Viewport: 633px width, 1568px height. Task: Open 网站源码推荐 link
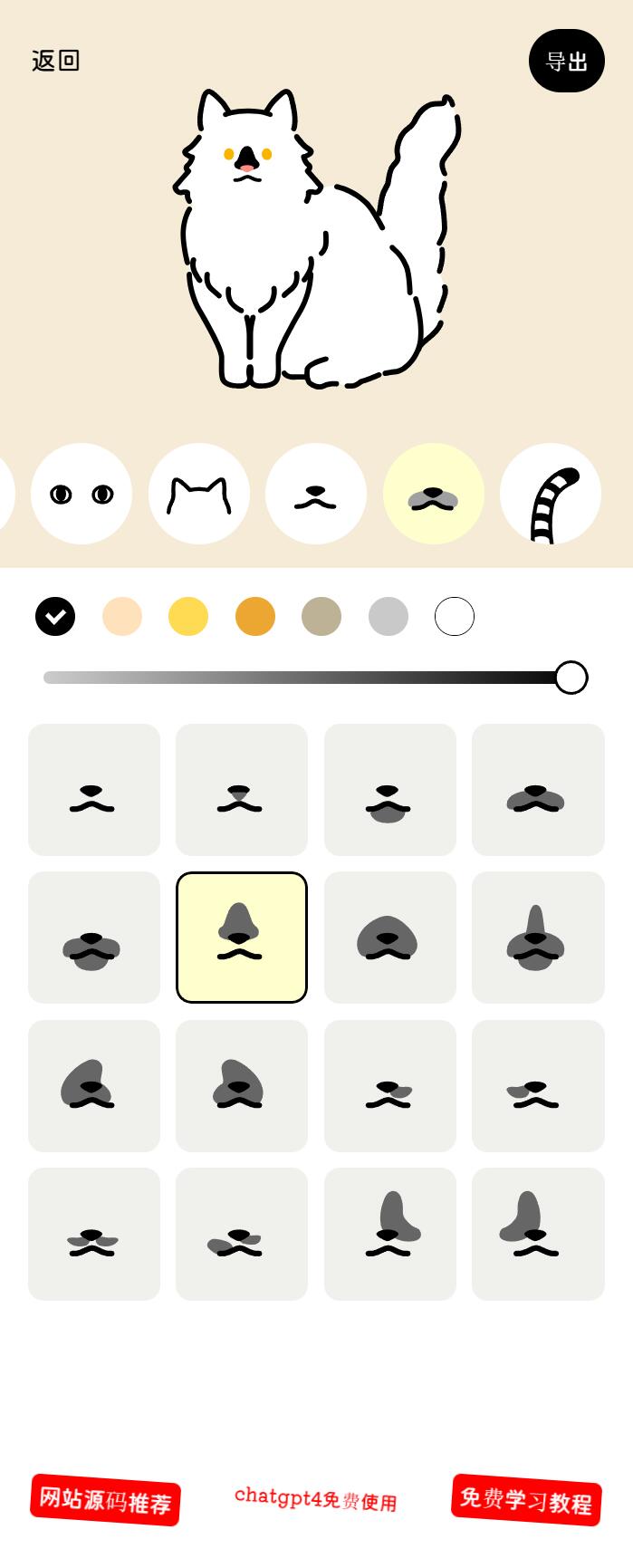(105, 1500)
